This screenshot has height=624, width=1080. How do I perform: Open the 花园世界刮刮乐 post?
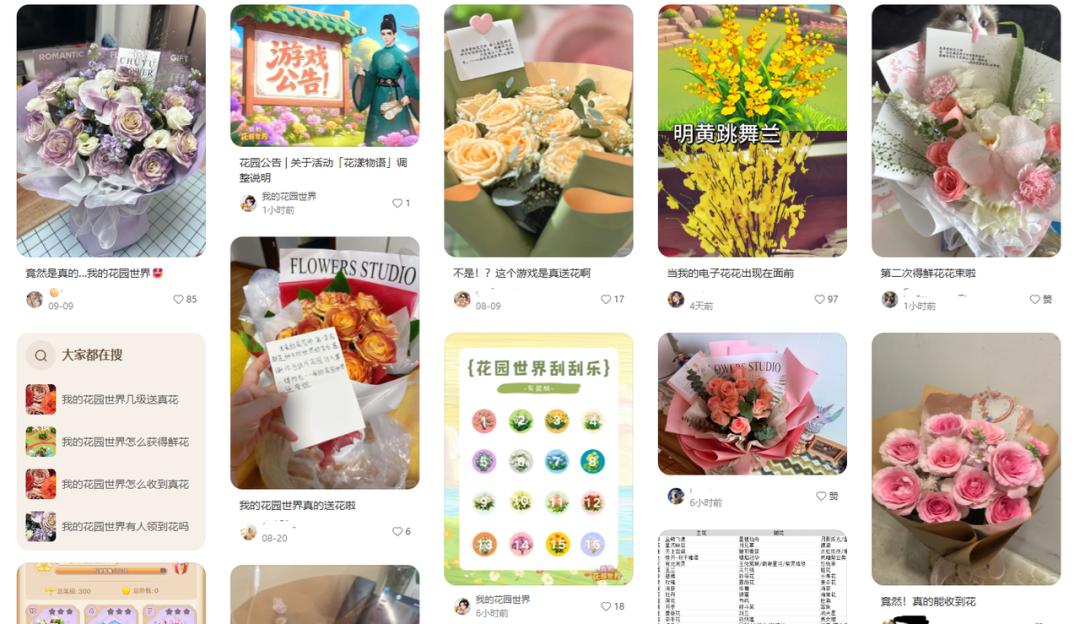(x=539, y=459)
